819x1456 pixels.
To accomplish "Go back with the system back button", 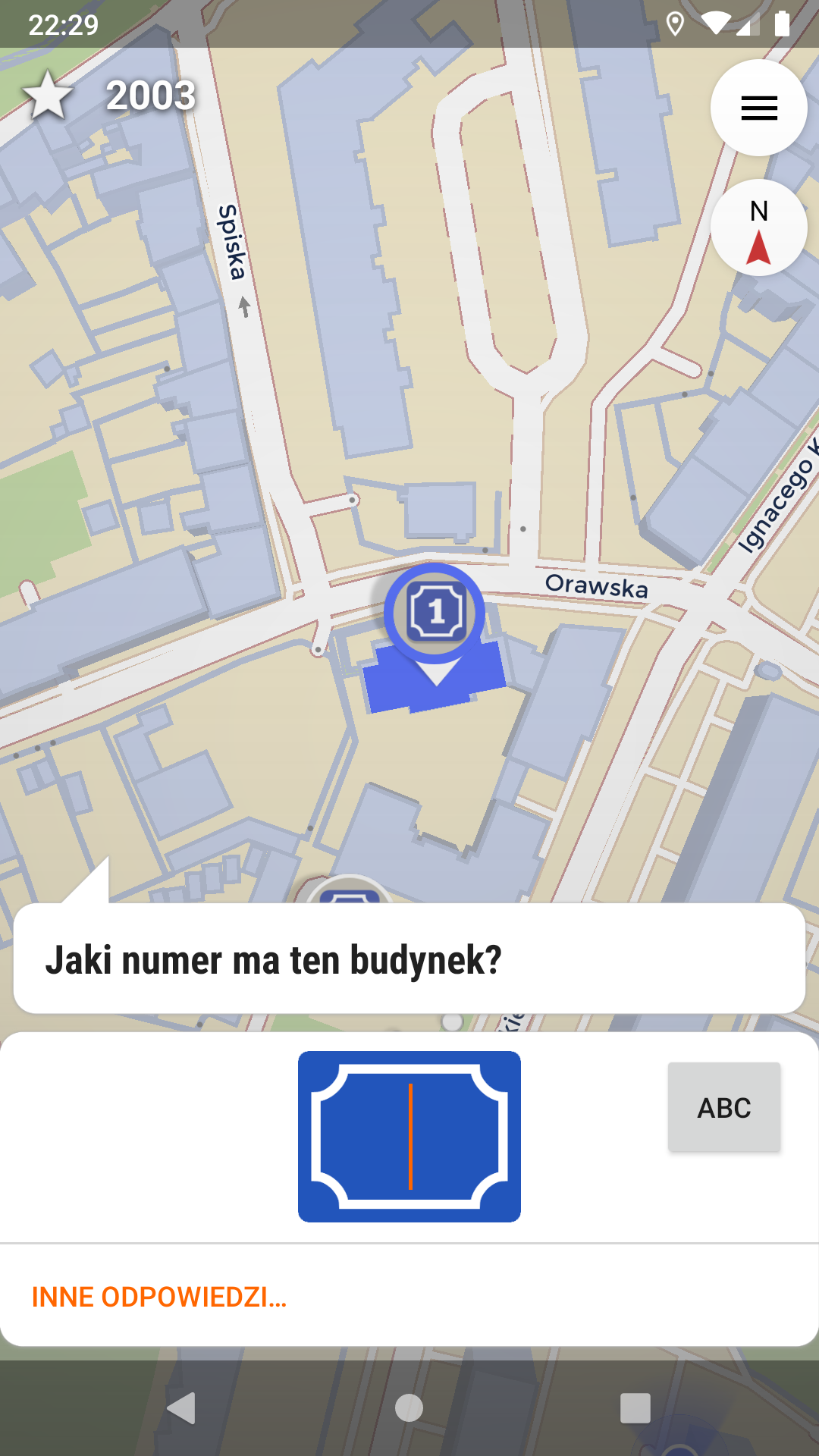I will (x=182, y=1408).
